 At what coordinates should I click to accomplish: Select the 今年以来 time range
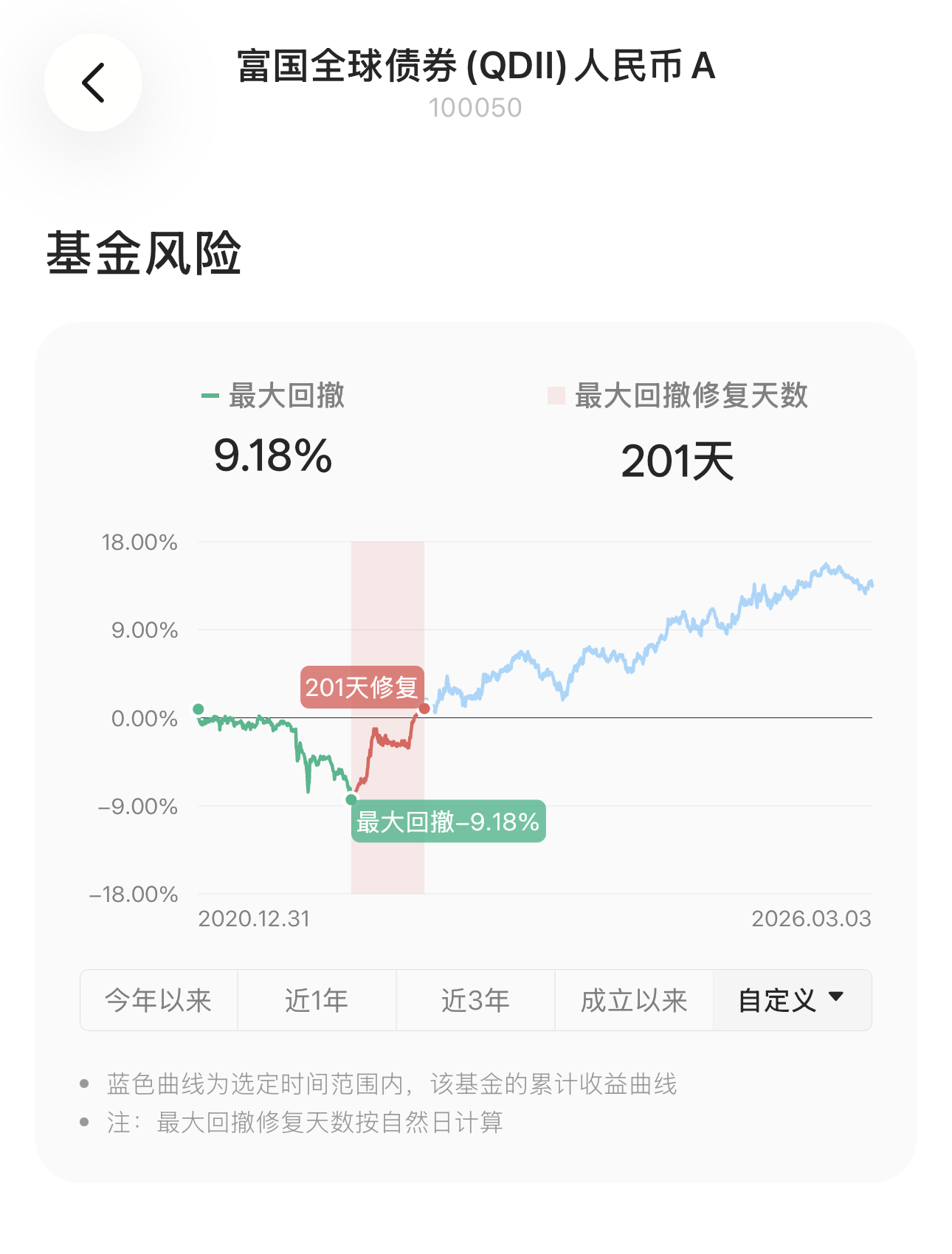[159, 1000]
